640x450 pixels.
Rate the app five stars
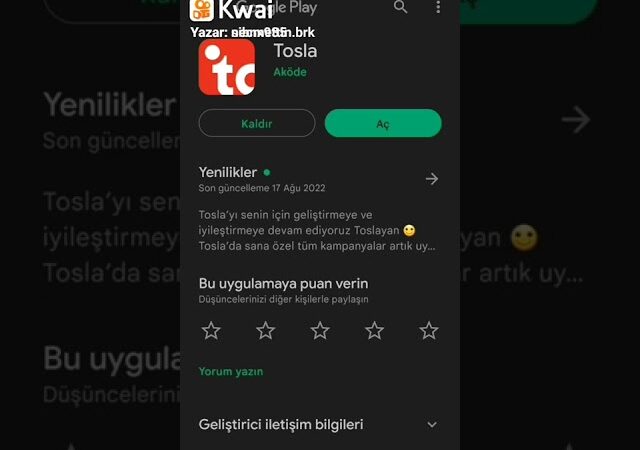(428, 330)
